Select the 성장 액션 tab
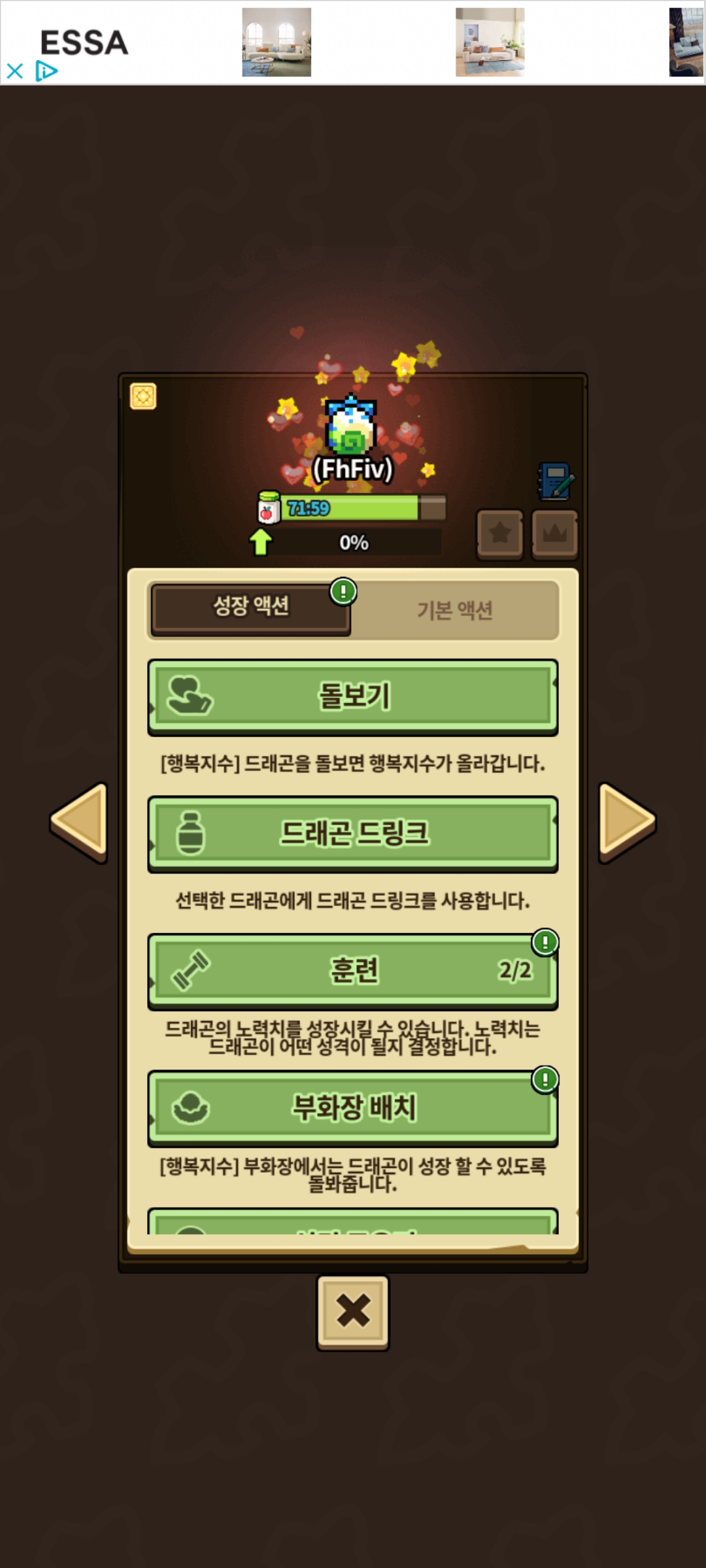The width and height of the screenshot is (706, 1568). [x=251, y=606]
